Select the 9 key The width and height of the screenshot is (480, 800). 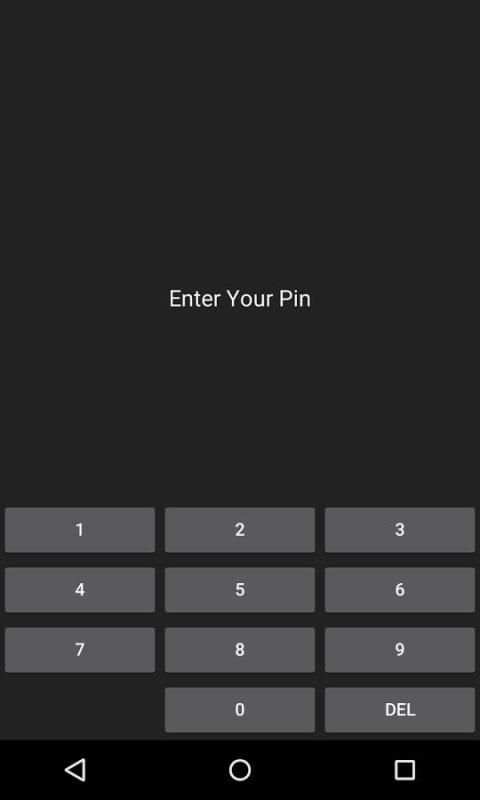tap(400, 650)
